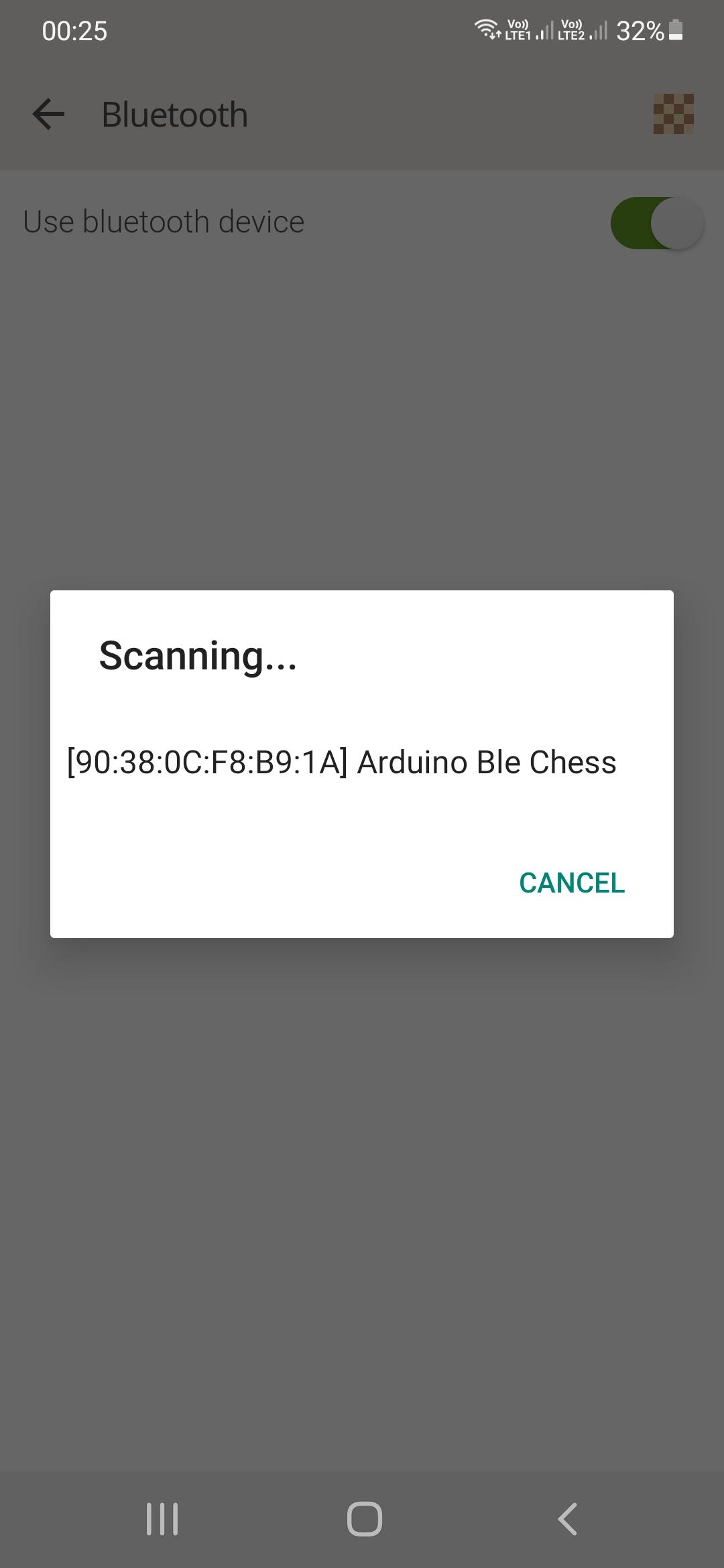Select the Arduino Ble Chess device
Screen dimensions: 724x1568
[x=342, y=763]
